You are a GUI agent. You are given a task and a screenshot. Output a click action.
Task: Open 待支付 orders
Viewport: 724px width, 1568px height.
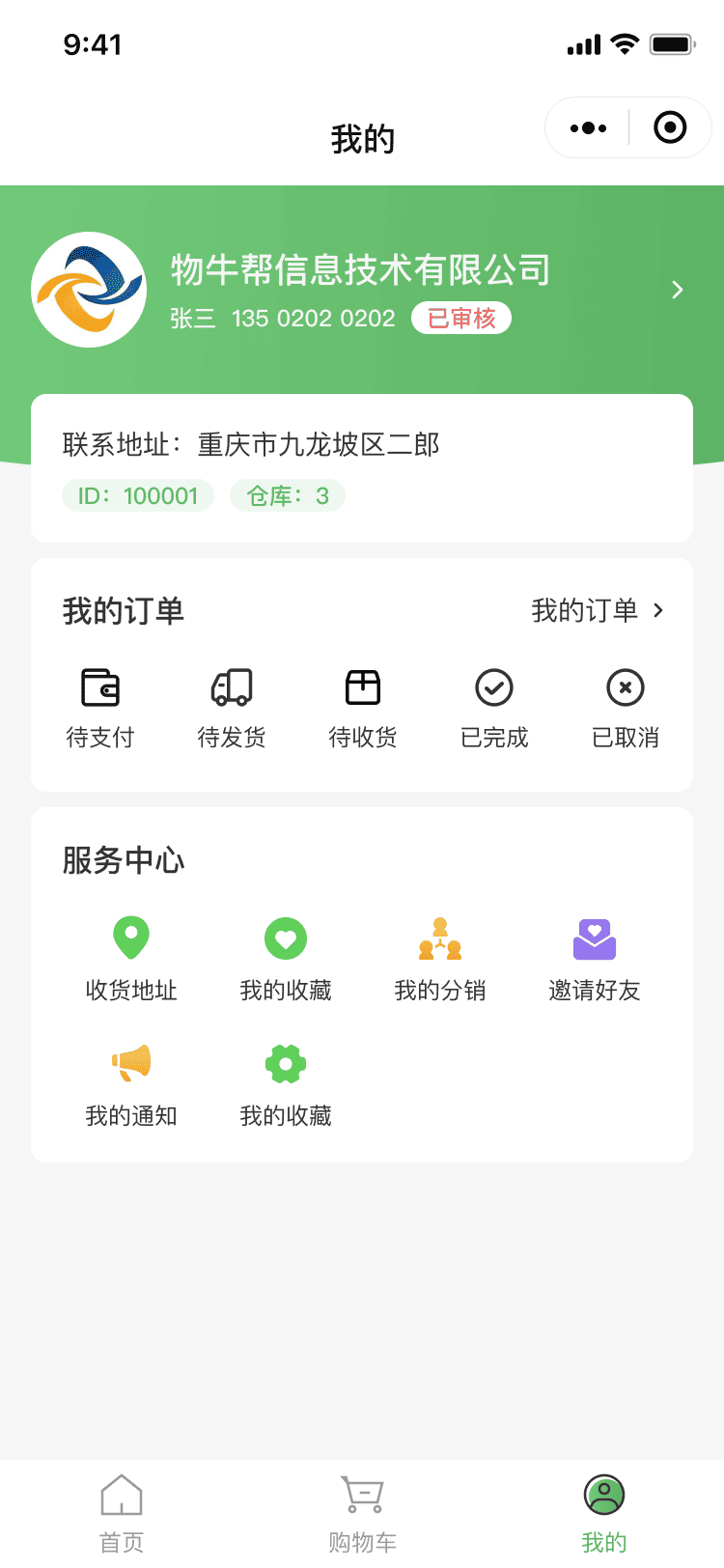coord(100,709)
